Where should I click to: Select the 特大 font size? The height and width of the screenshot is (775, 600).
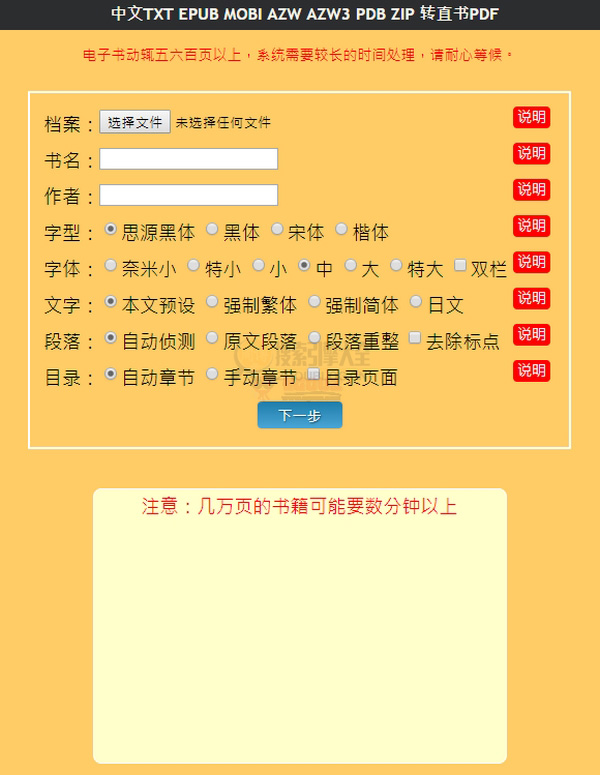click(396, 266)
